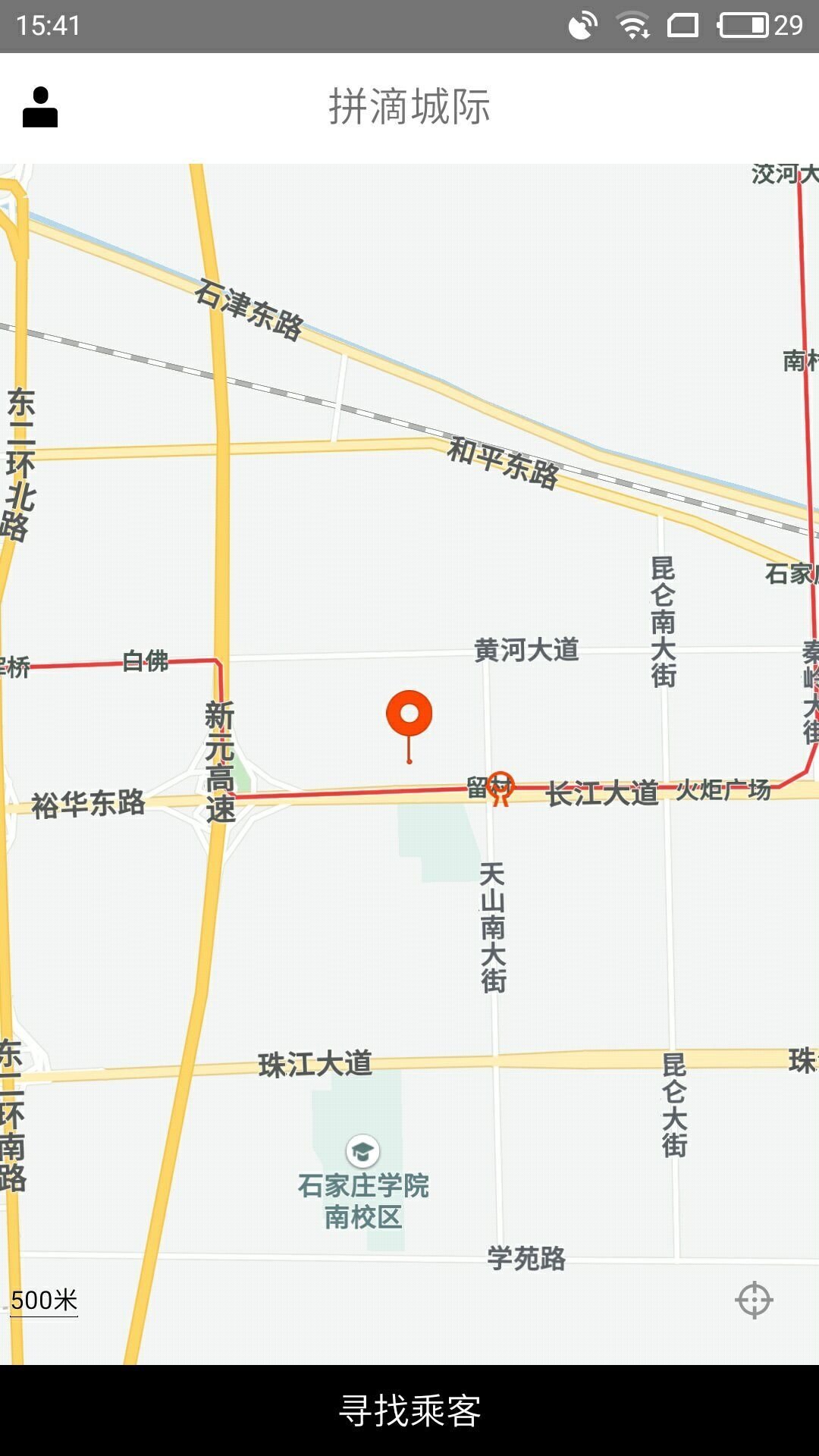Tap the battery icon showing 29 percent

(x=739, y=23)
